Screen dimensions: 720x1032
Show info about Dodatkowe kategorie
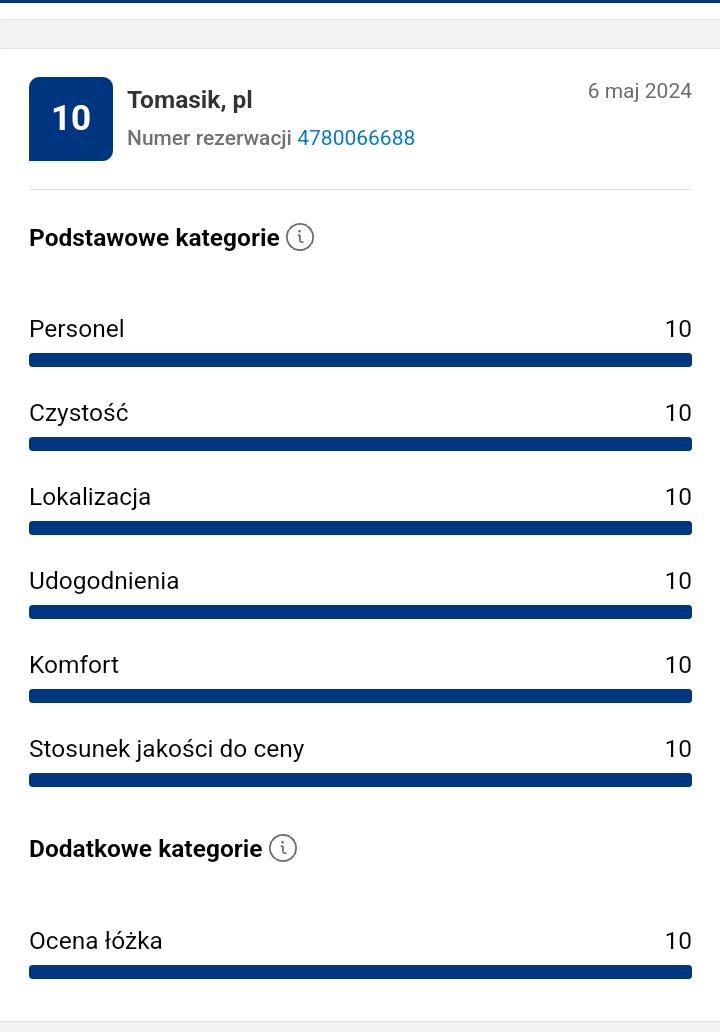click(x=284, y=849)
